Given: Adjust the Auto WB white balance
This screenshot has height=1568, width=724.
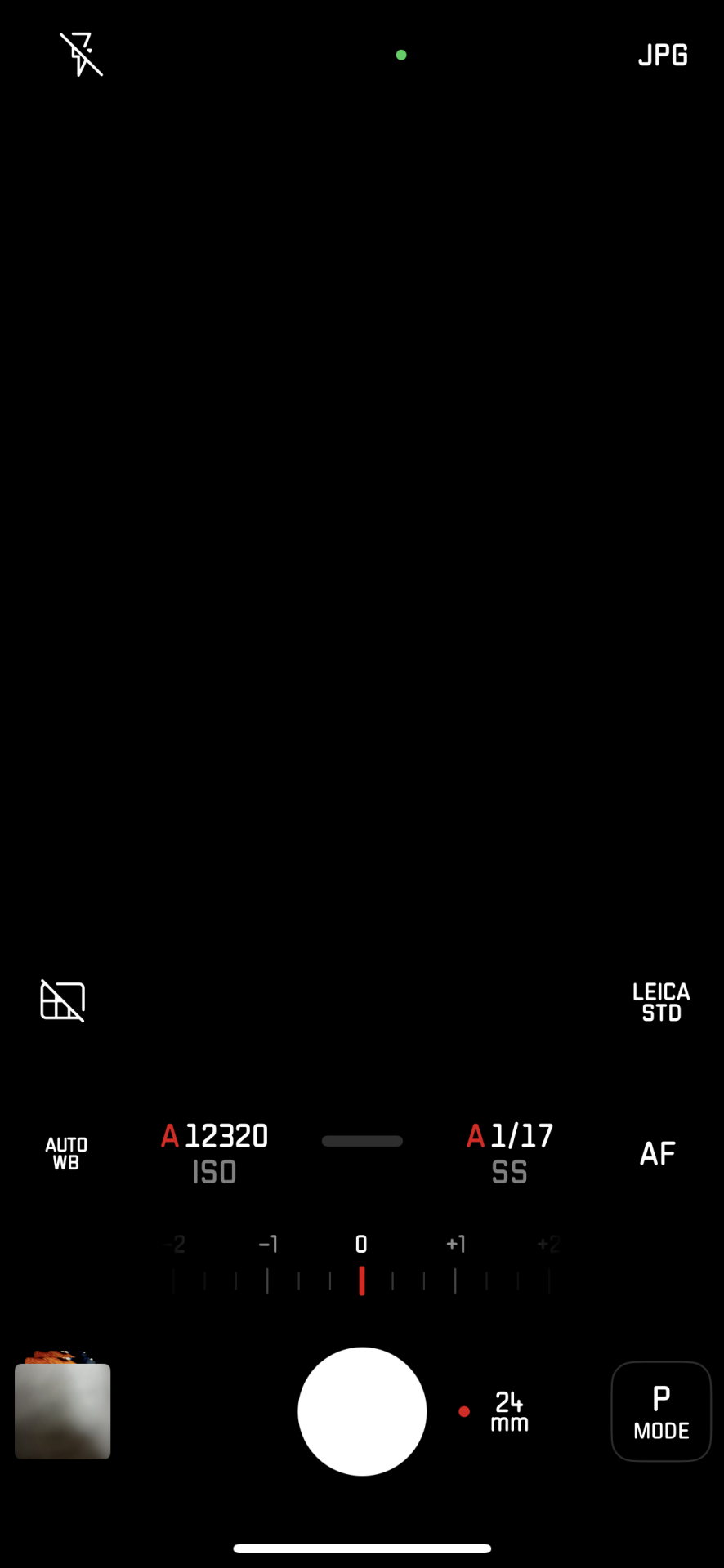Looking at the screenshot, I should [x=66, y=1153].
